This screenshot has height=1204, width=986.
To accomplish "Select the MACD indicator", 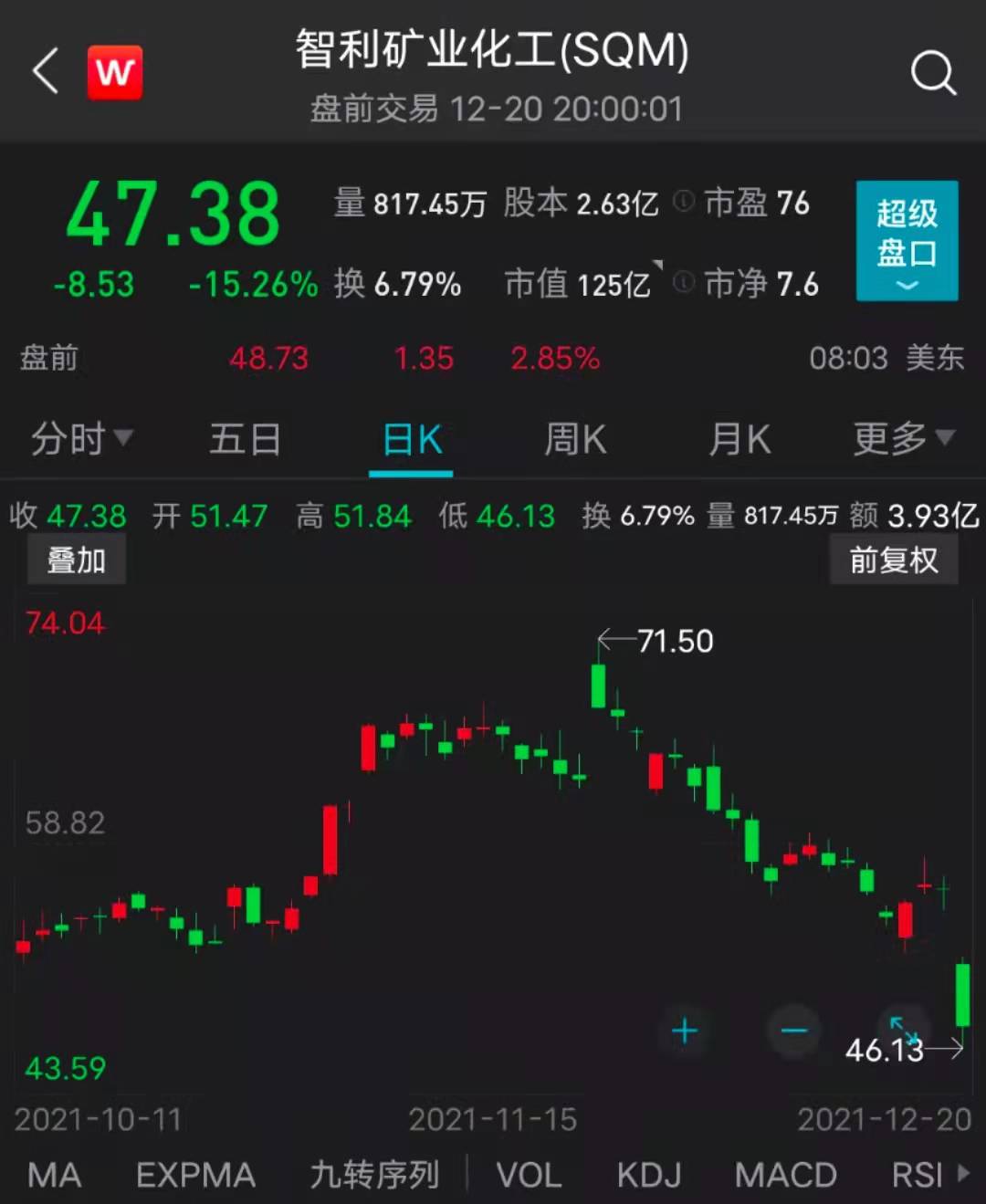I will click(787, 1175).
